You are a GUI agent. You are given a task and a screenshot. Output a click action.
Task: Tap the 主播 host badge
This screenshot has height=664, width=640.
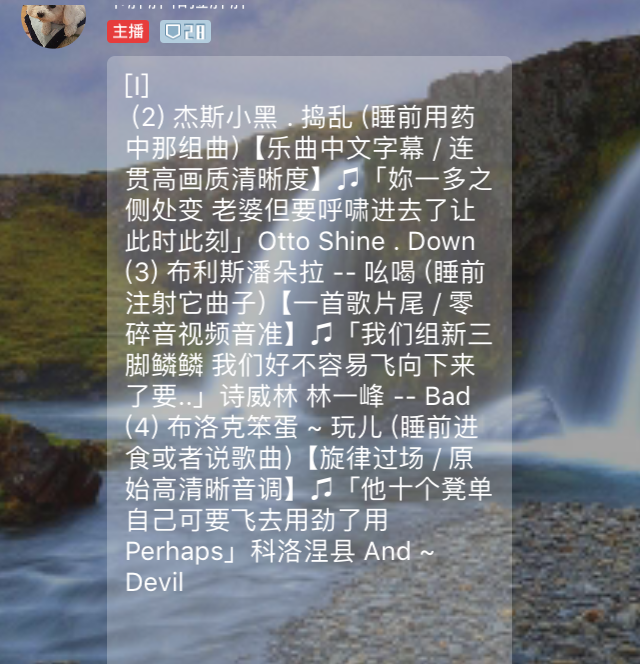(128, 31)
